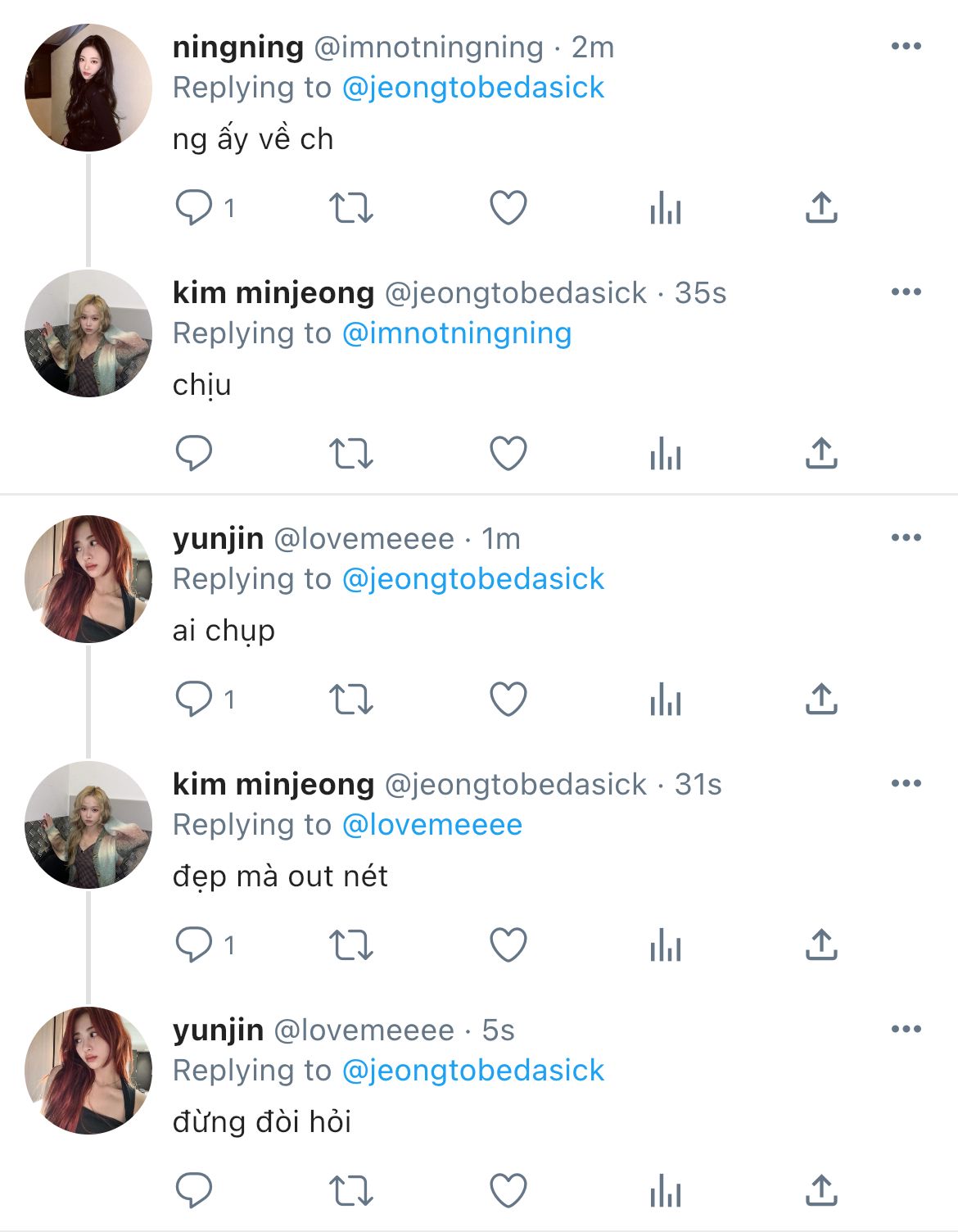The width and height of the screenshot is (958, 1232).
Task: Retweet yunjin's "đừng đòi hỏi" tweet
Action: (x=350, y=1190)
